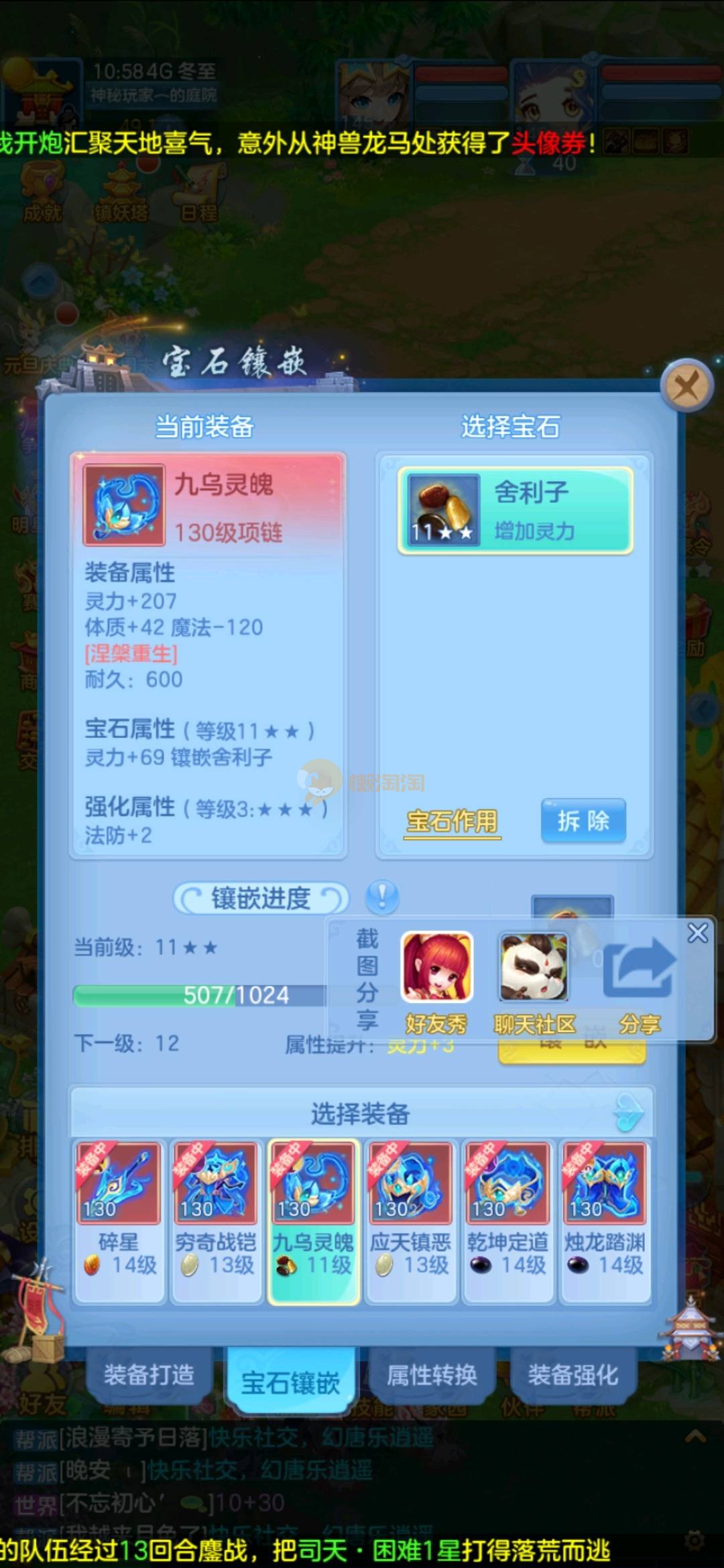The width and height of the screenshot is (724, 1568).
Task: Tap the 拆除 button
Action: click(x=583, y=820)
